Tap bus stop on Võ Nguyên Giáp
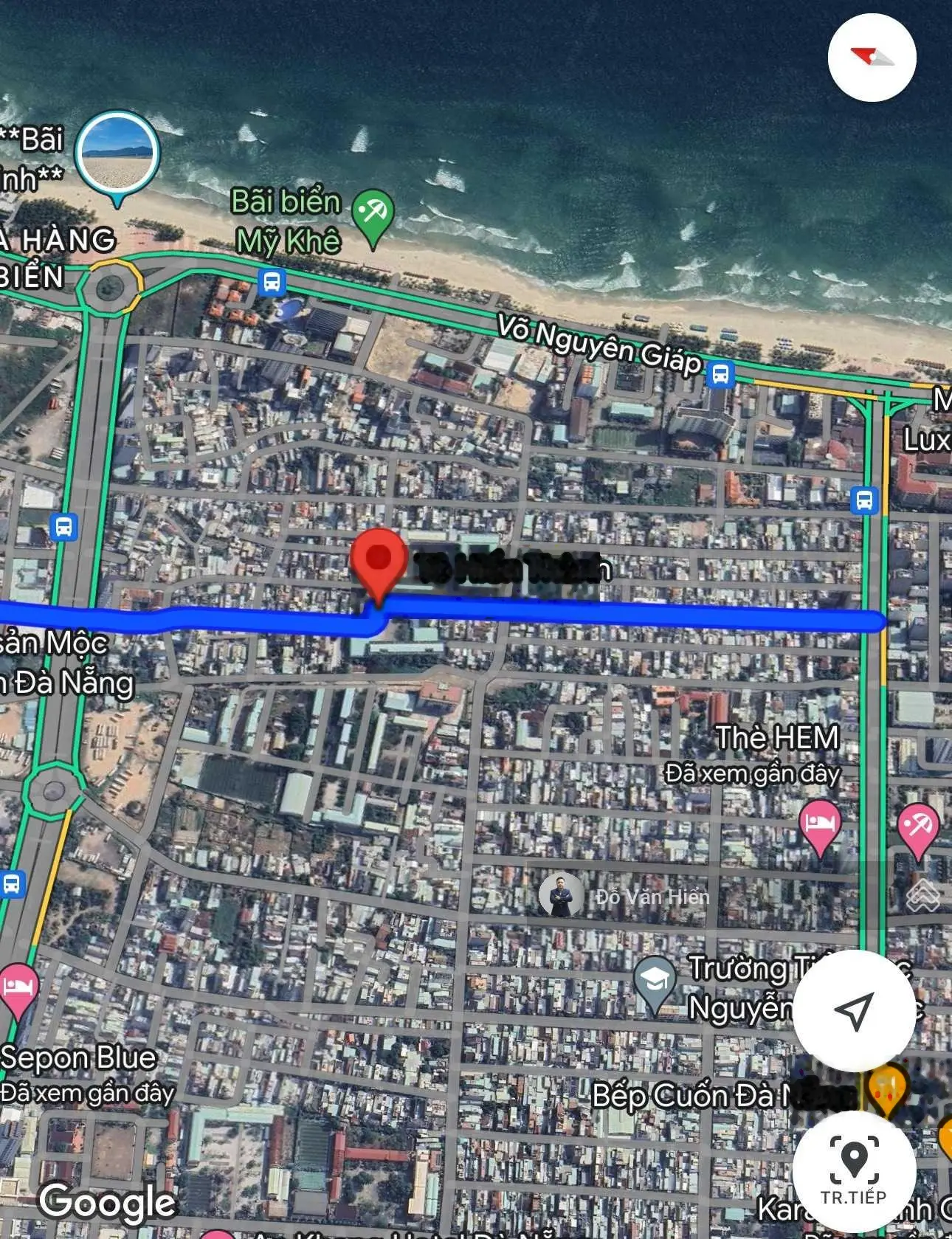 click(720, 374)
